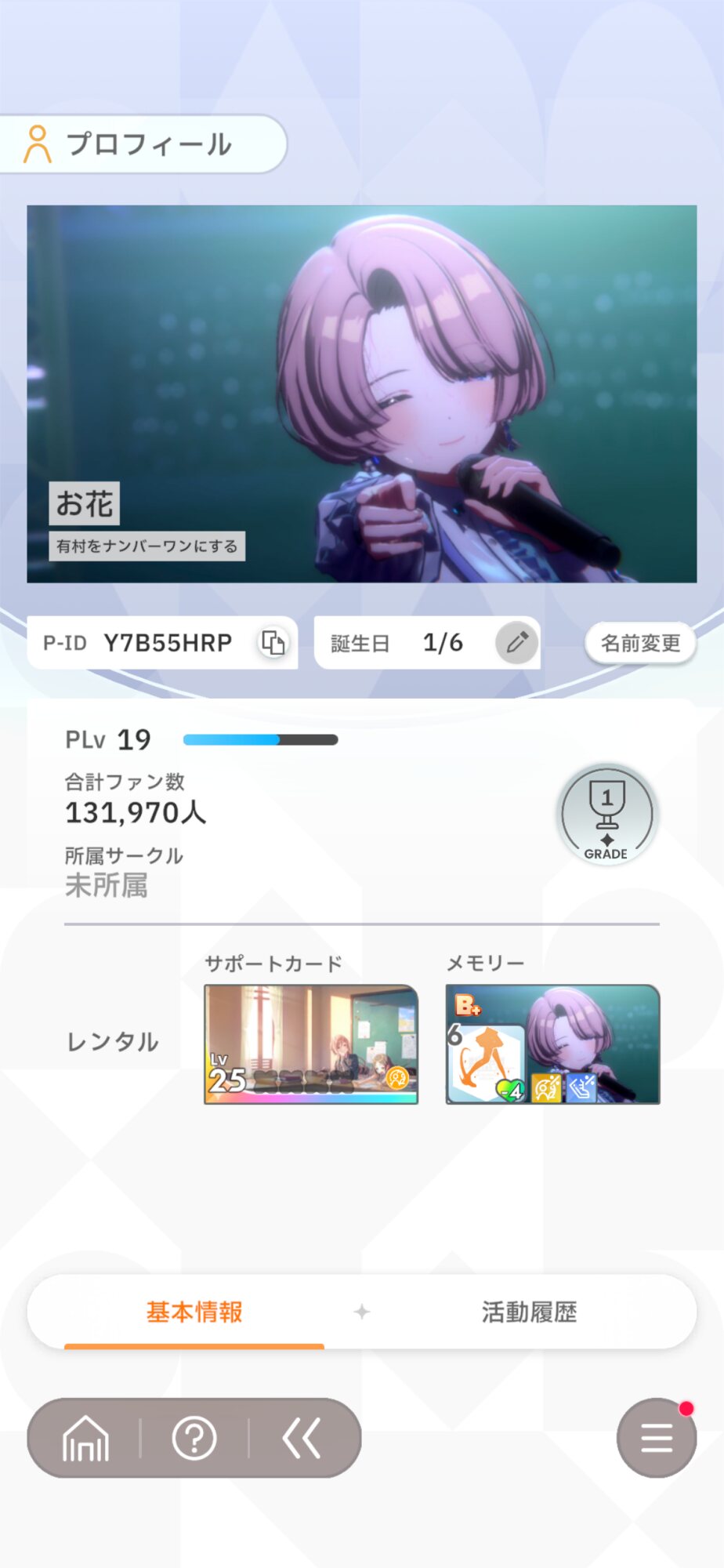Switch to the 活動履歴 tab
The height and width of the screenshot is (1568, 724).
tap(530, 1312)
